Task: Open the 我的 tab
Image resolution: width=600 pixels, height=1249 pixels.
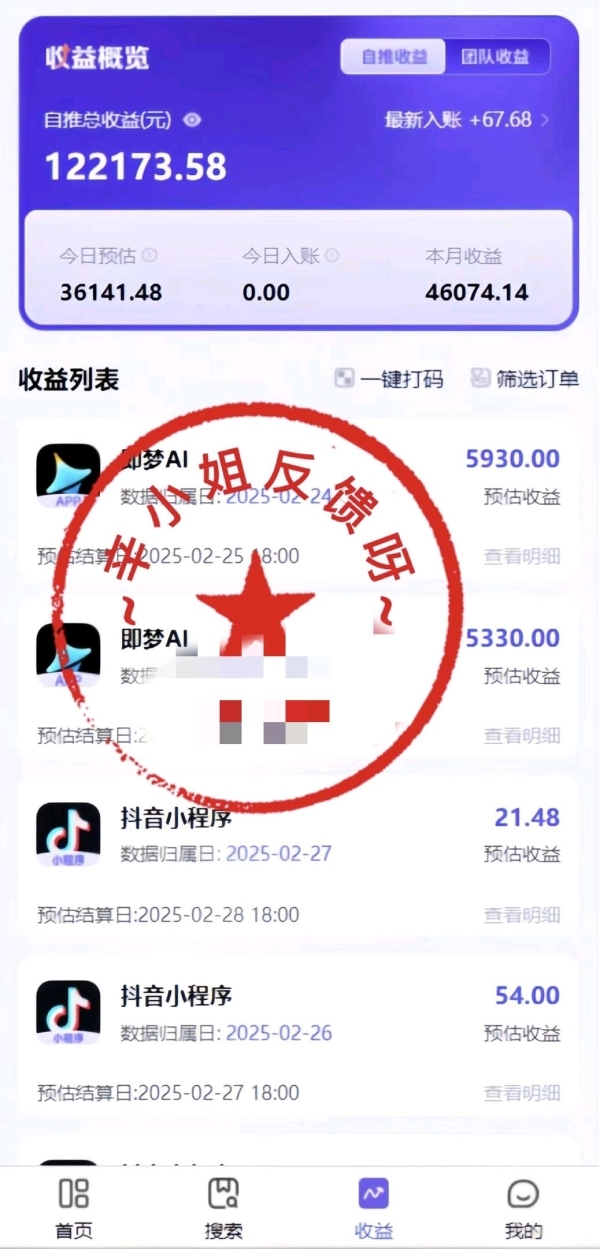Action: point(523,1207)
